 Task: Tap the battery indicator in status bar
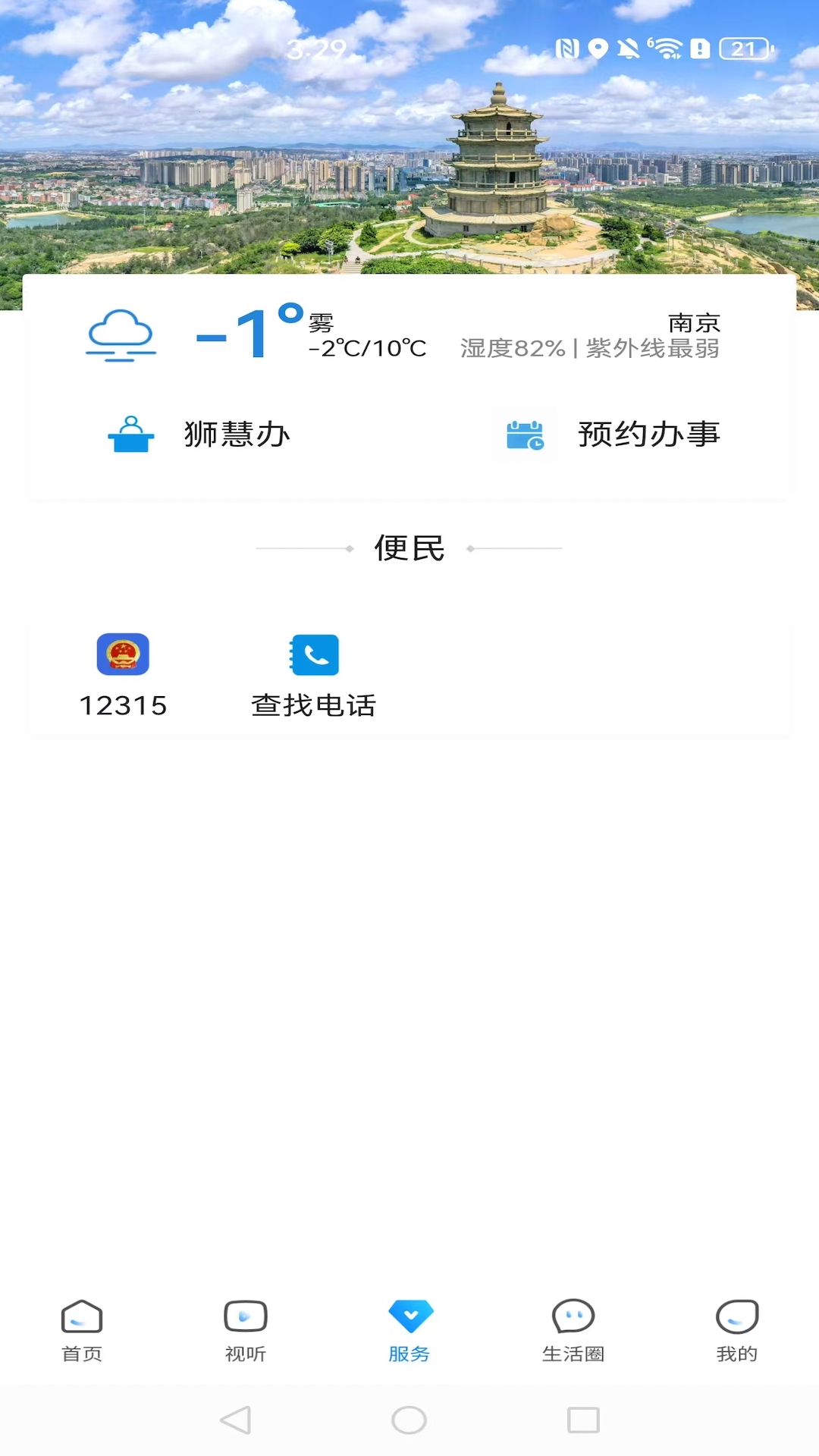click(739, 49)
